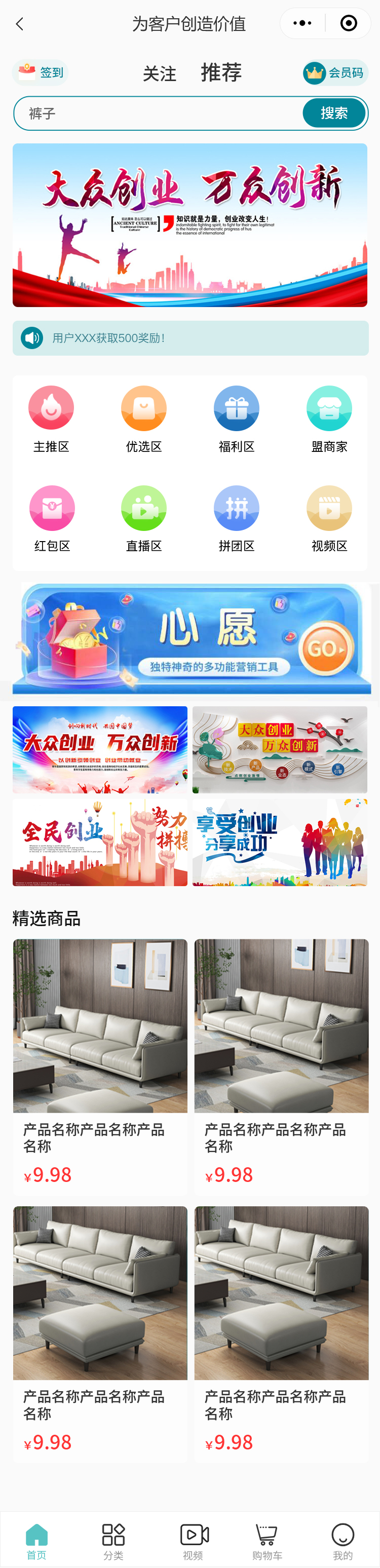
Task: Open the 拼团区 group-buy zone
Action: click(x=236, y=519)
